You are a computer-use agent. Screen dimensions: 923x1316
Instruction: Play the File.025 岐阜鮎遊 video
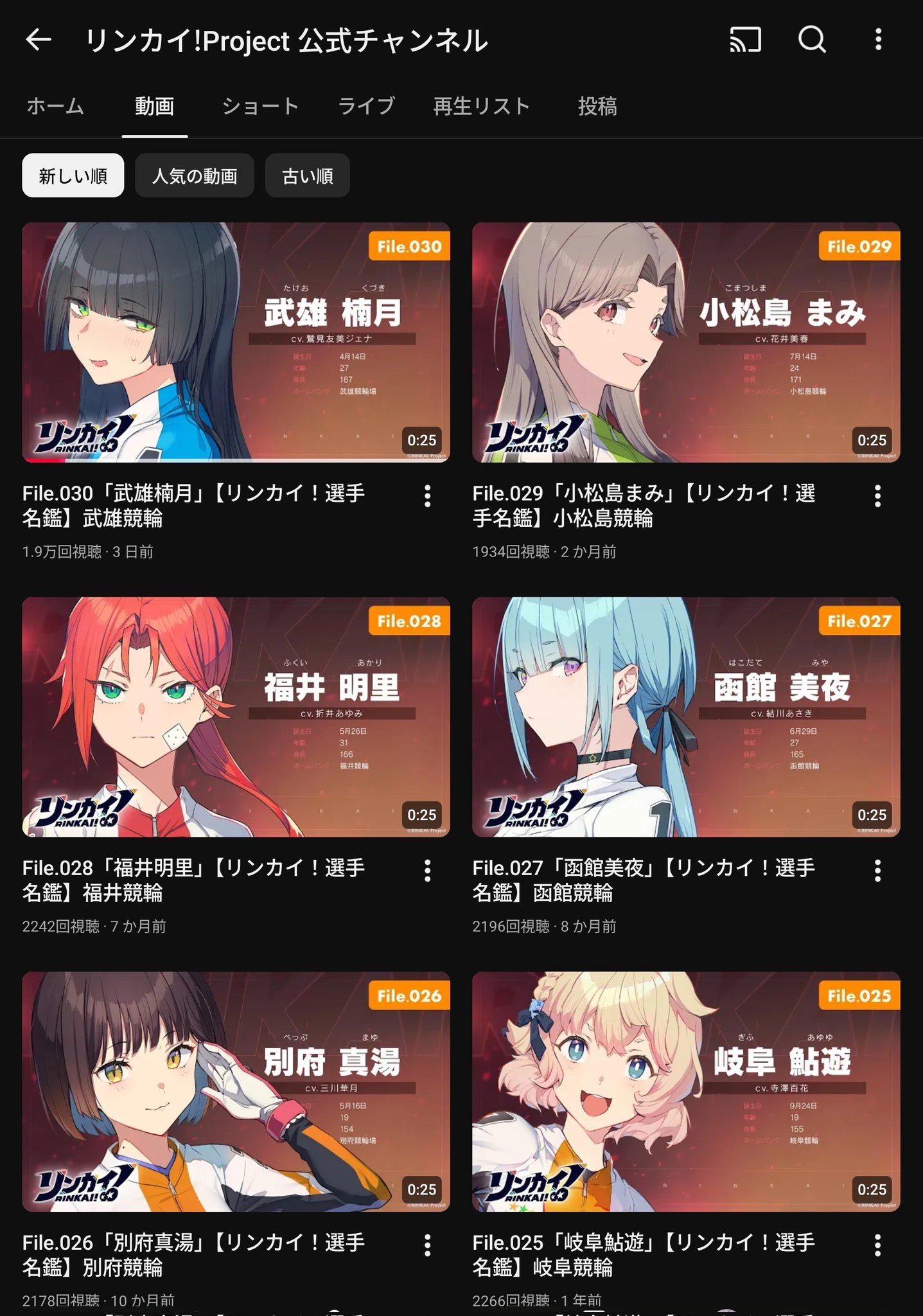coord(686,1091)
